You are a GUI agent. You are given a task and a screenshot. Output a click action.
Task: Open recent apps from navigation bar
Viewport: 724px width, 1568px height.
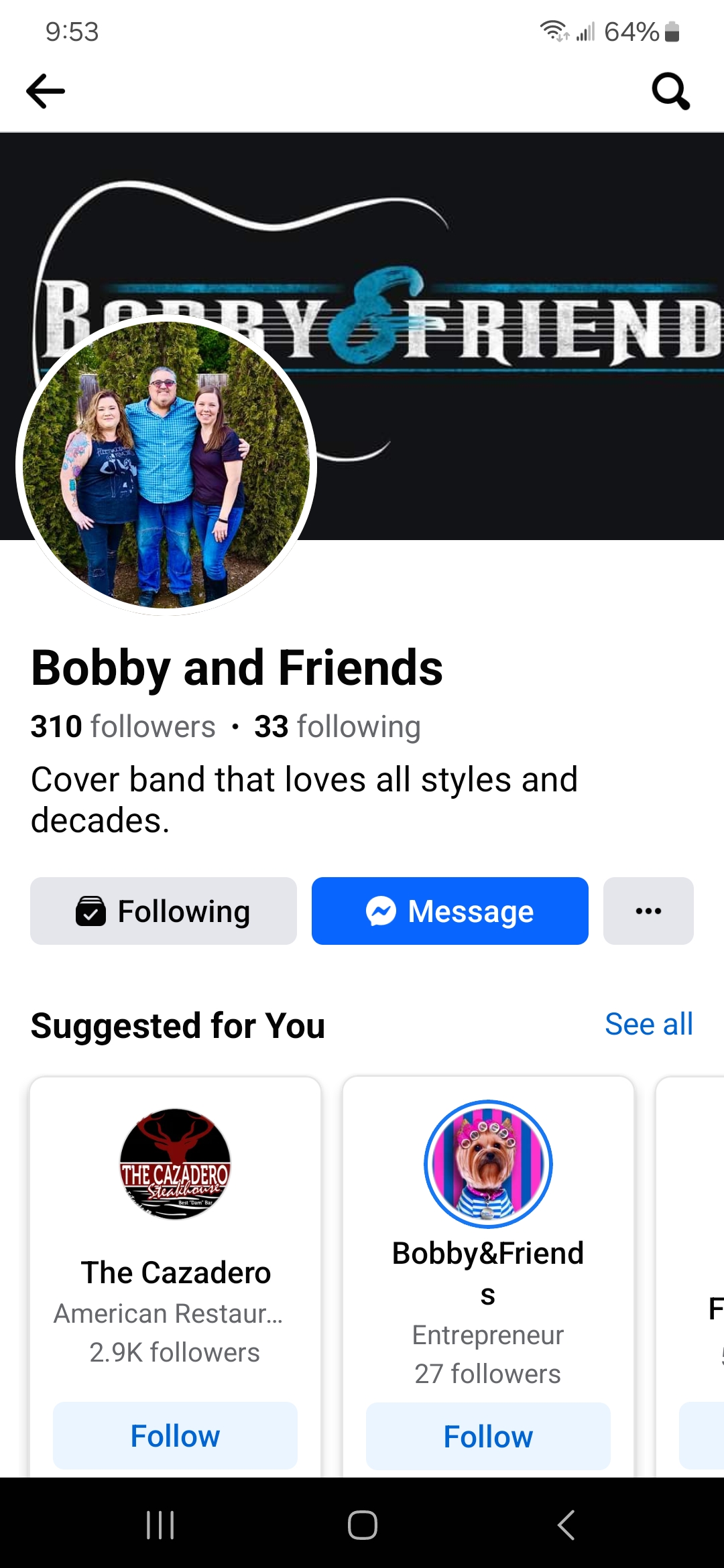coord(160,1525)
